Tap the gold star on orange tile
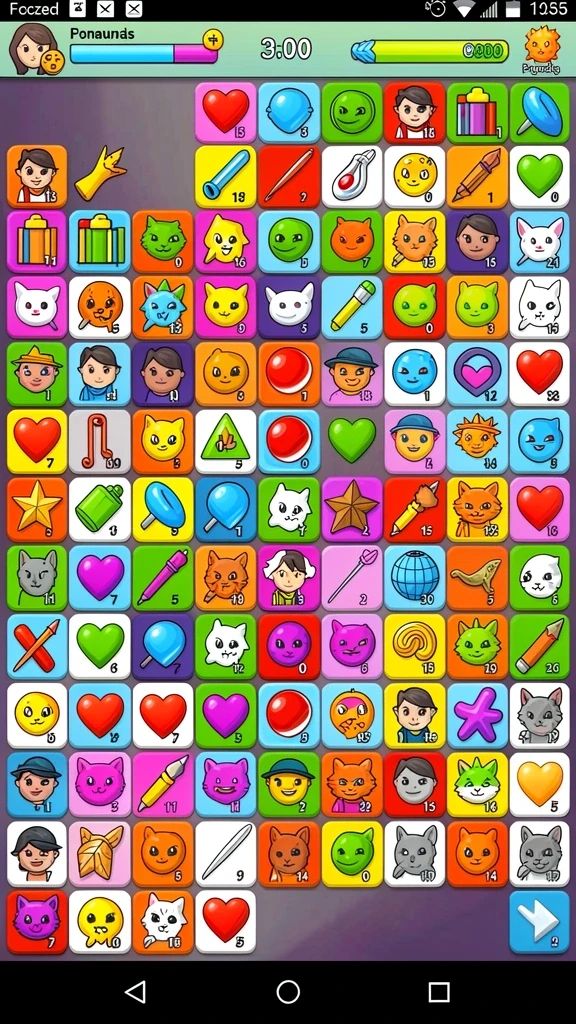The height and width of the screenshot is (1024, 576). pos(37,509)
